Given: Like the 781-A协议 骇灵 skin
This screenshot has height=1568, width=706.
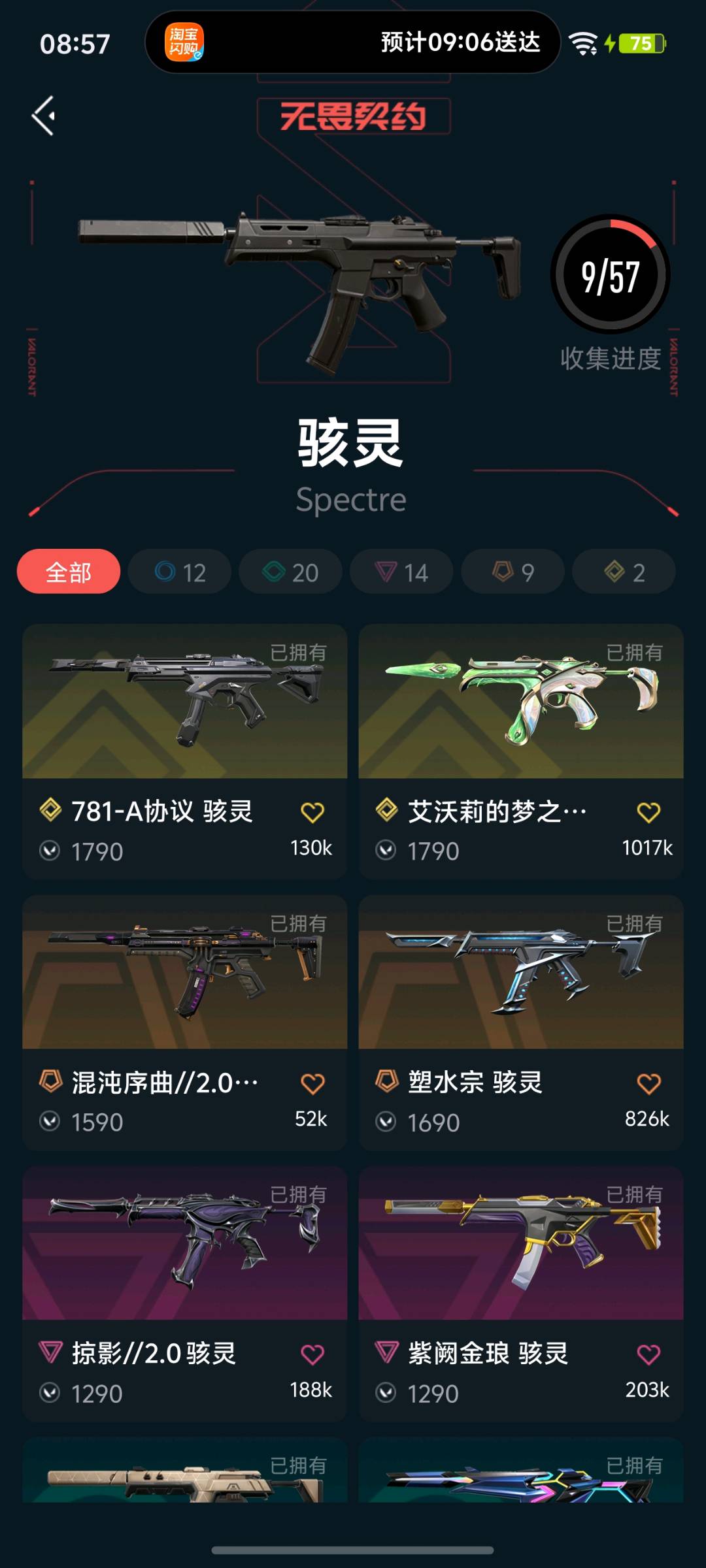Looking at the screenshot, I should tap(312, 812).
